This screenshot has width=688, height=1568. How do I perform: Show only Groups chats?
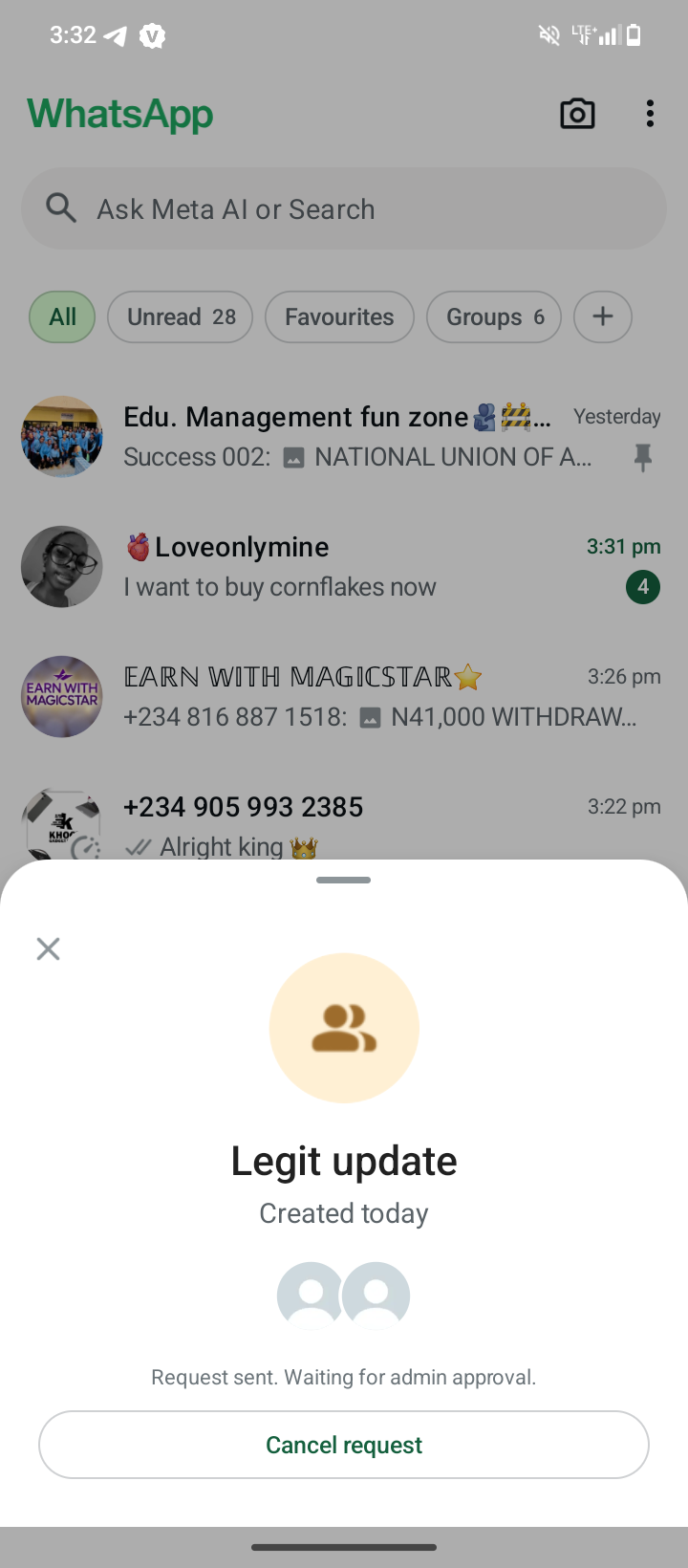coord(494,316)
